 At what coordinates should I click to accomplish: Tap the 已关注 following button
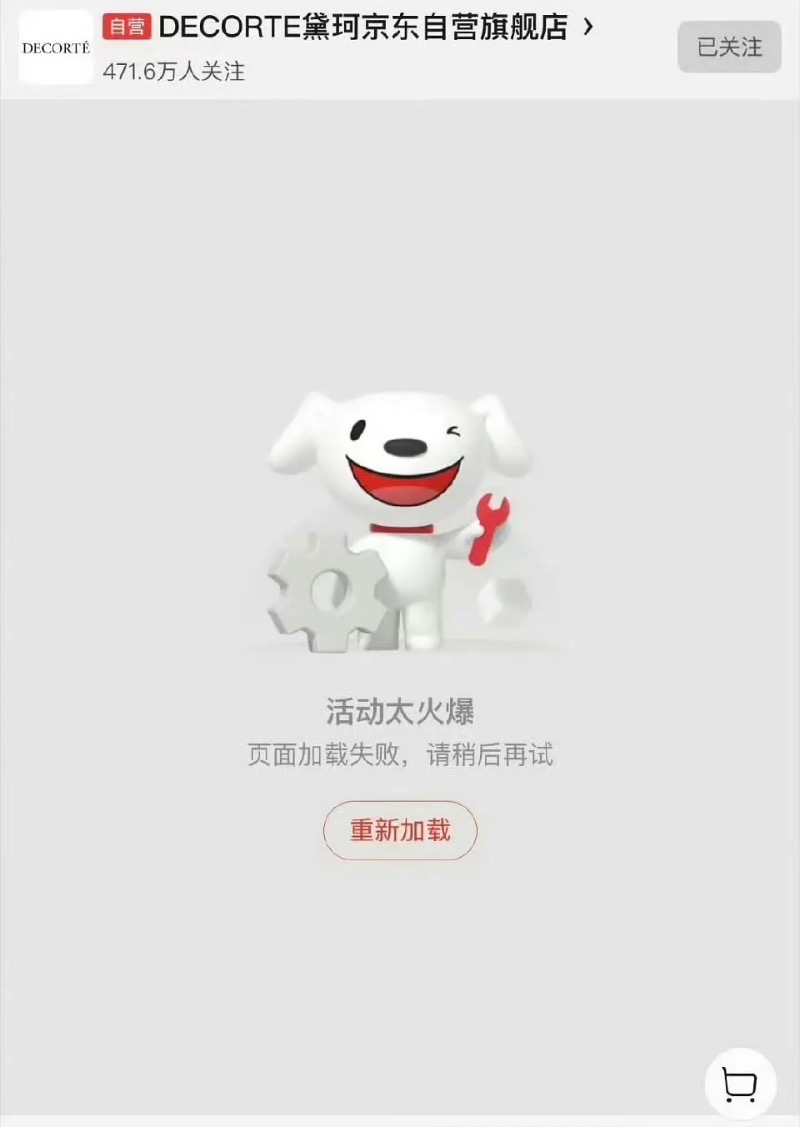729,47
